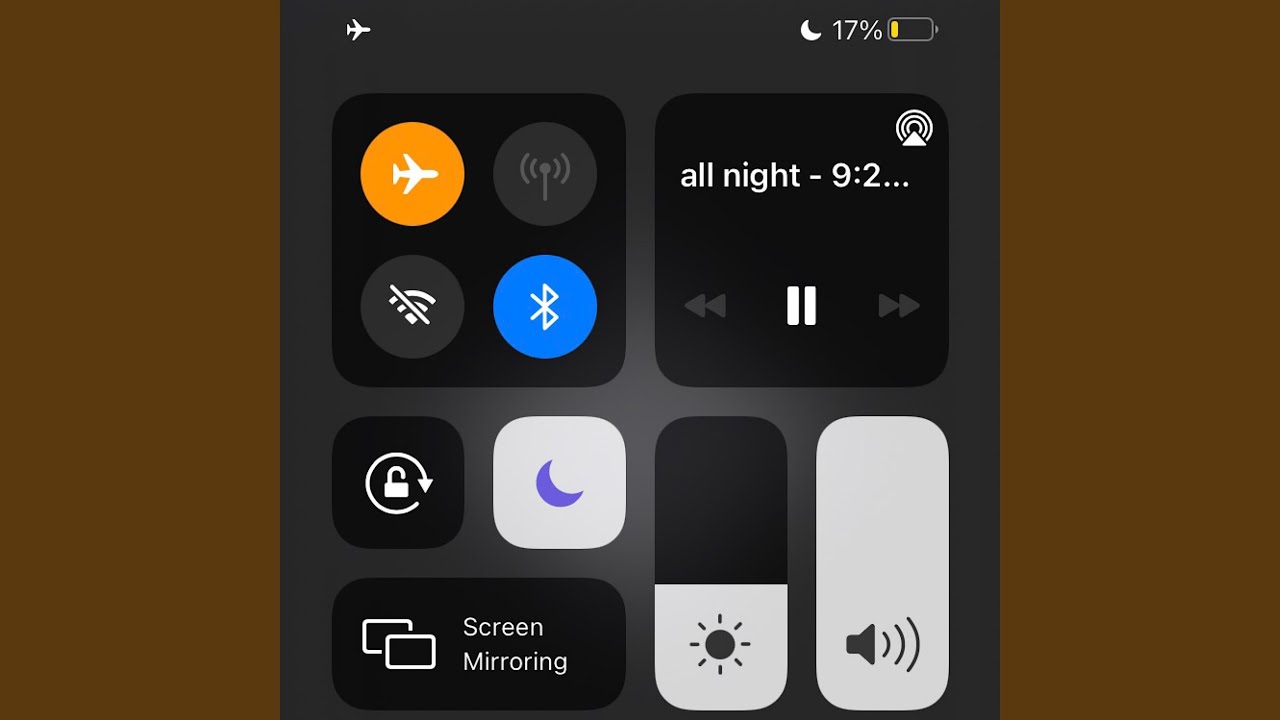The image size is (1280, 720).
Task: Turn off Airplane Mode
Action: (412, 174)
